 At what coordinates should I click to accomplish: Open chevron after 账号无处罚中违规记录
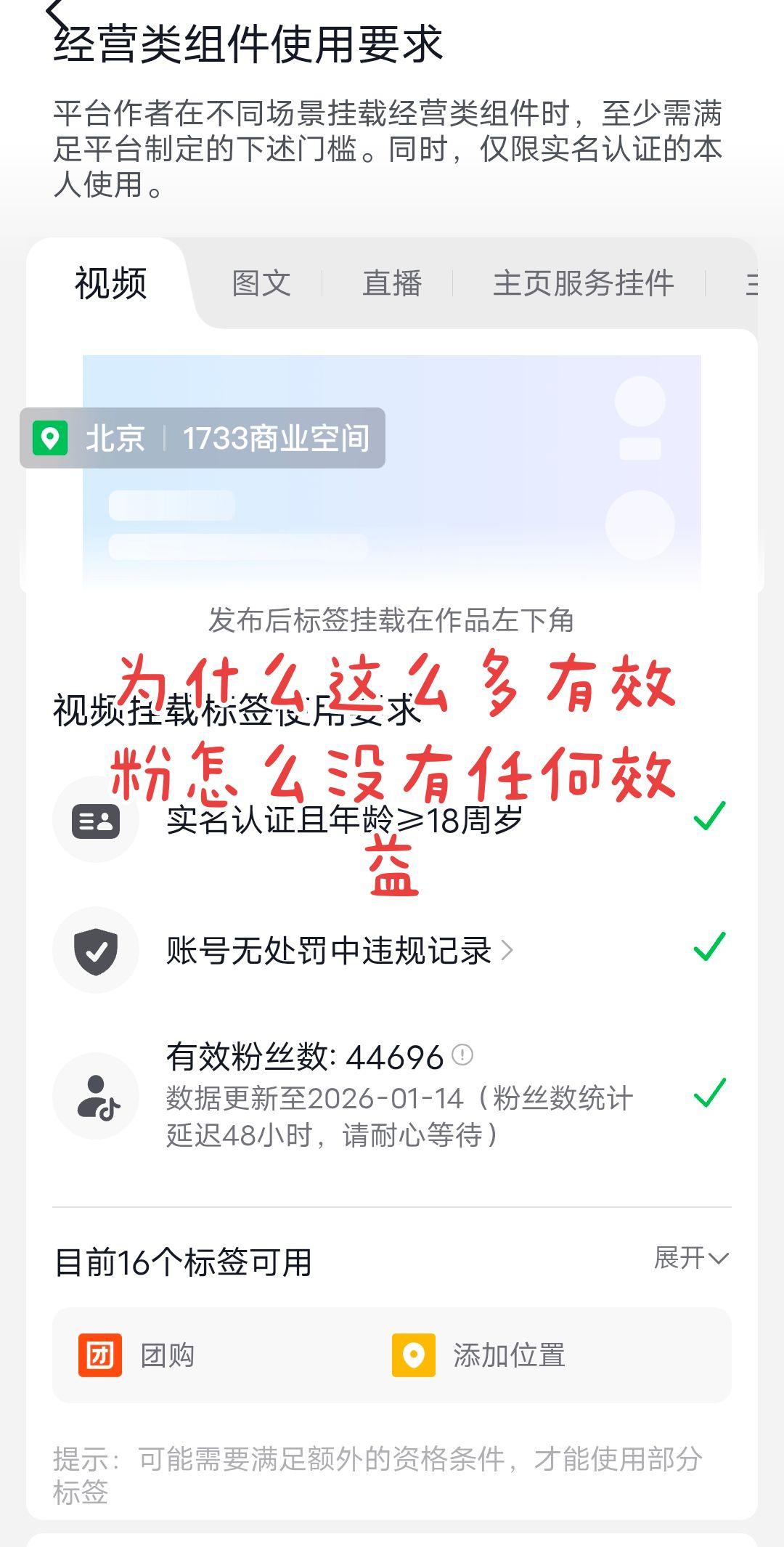point(508,950)
